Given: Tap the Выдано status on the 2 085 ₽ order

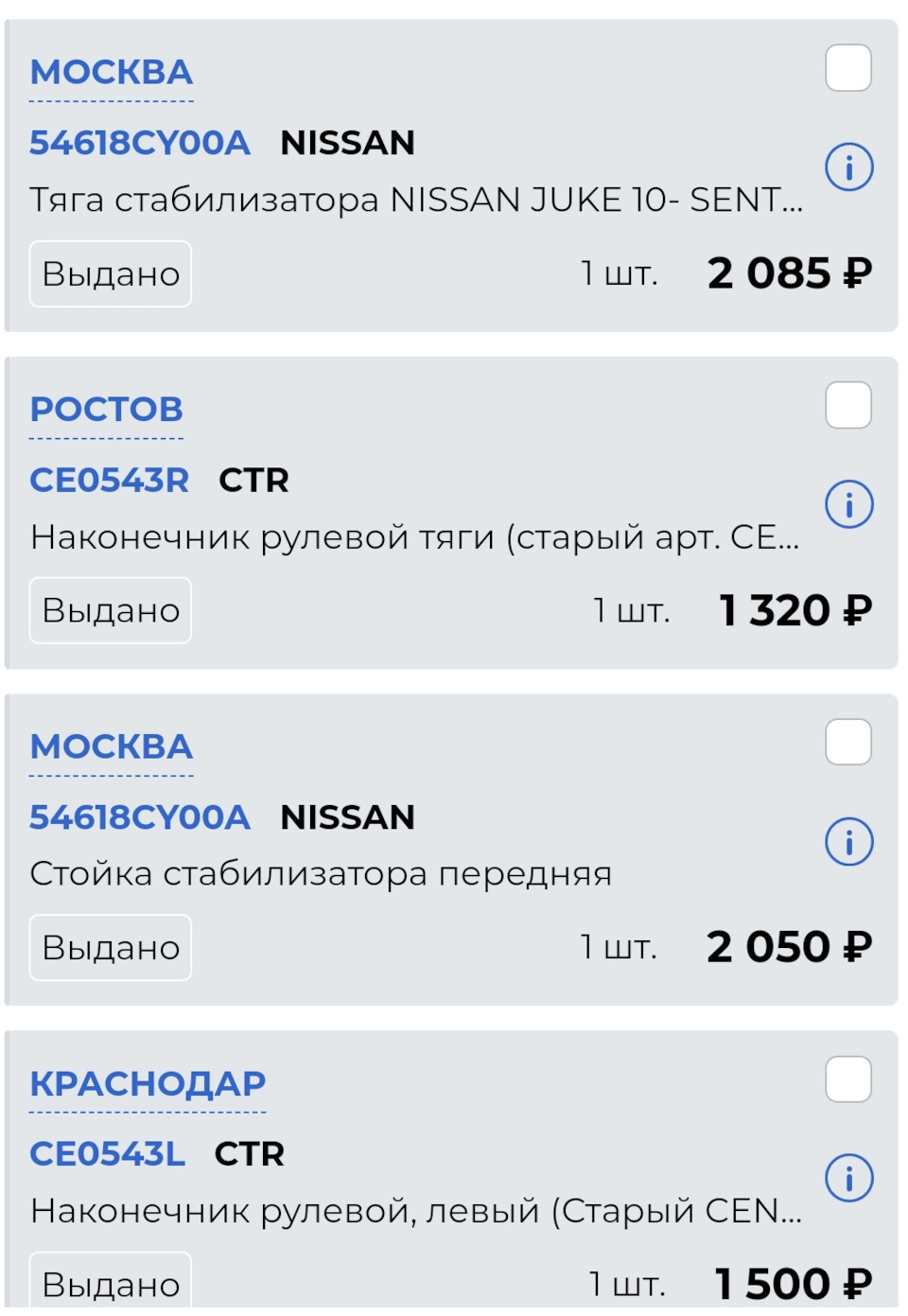Looking at the screenshot, I should coord(111,273).
